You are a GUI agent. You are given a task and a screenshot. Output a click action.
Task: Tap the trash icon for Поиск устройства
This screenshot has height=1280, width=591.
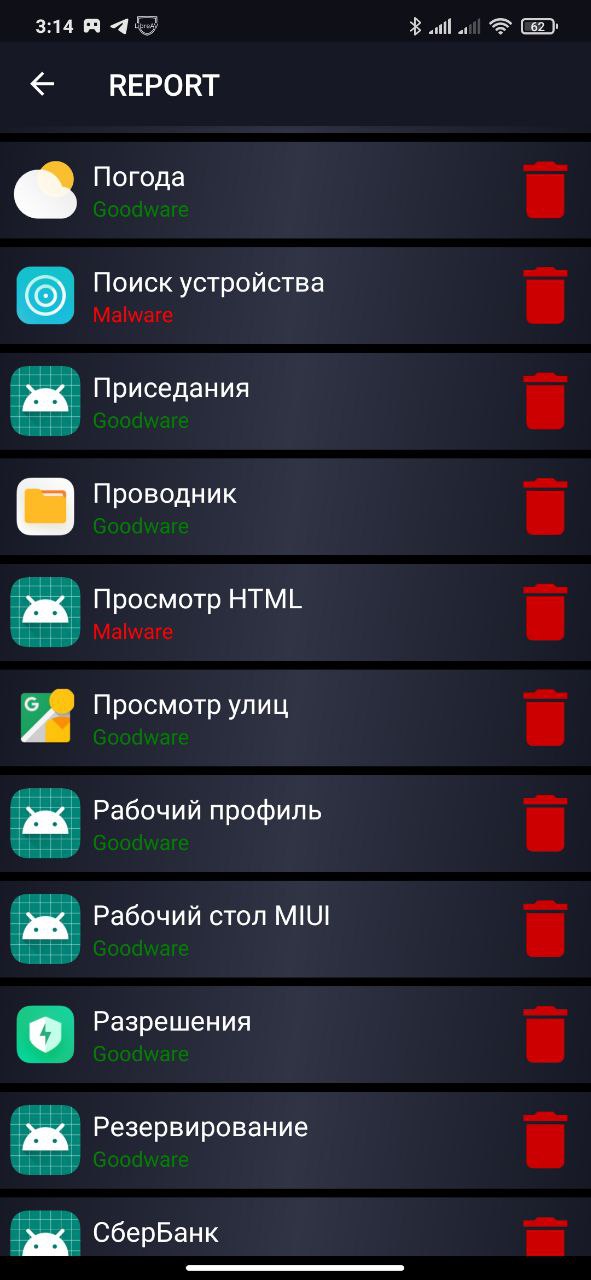[x=545, y=296]
